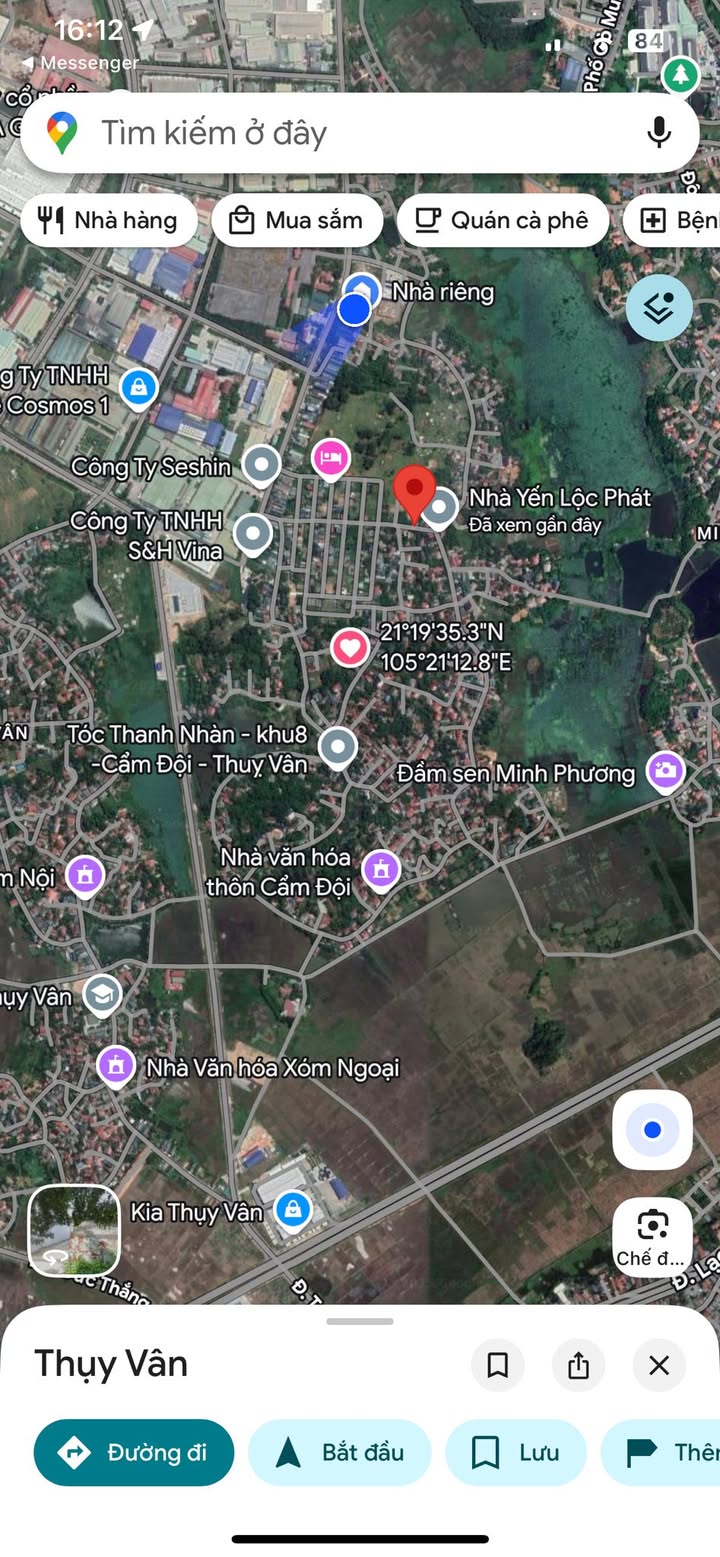Viewport: 720px width, 1557px height.
Task: Return to Messenger via the back link
Action: tap(80, 62)
